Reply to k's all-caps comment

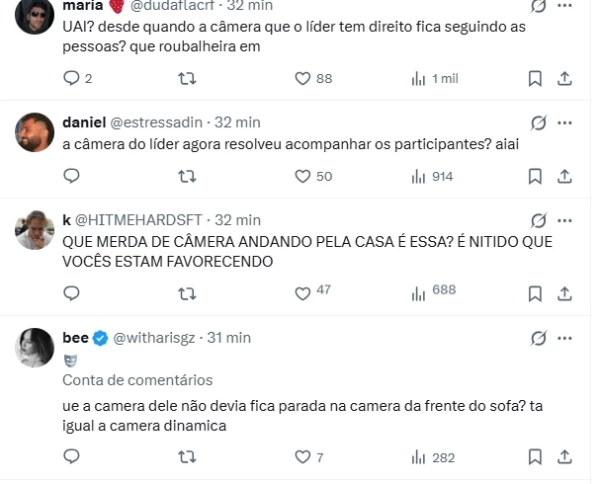pos(71,293)
